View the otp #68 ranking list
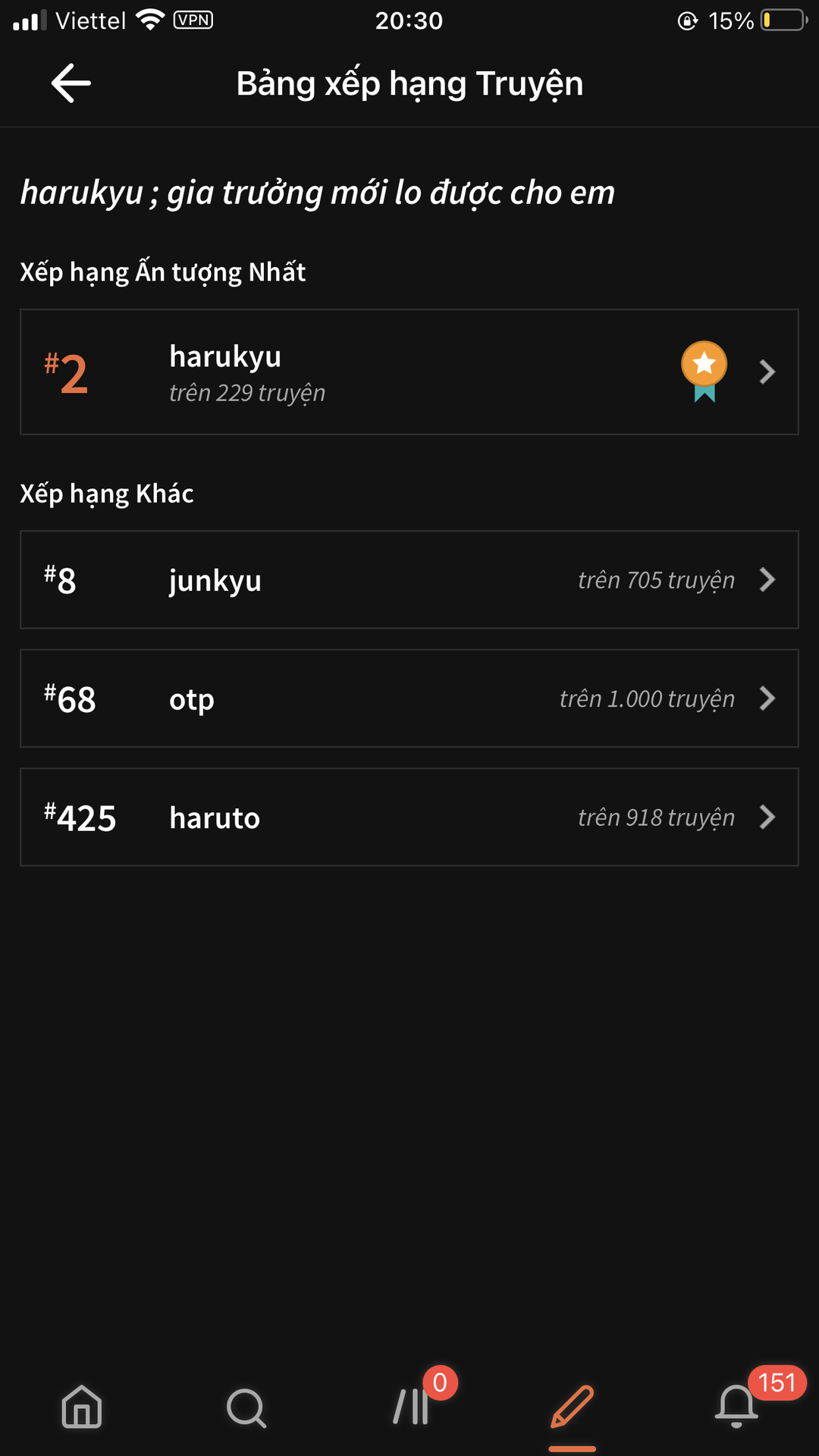The height and width of the screenshot is (1456, 819). tap(409, 698)
